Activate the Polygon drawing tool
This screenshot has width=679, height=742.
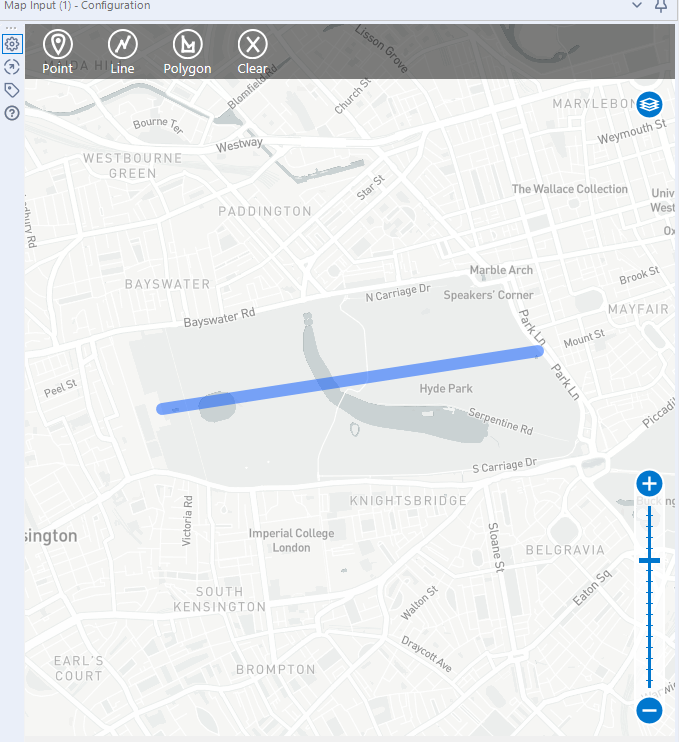coord(187,52)
